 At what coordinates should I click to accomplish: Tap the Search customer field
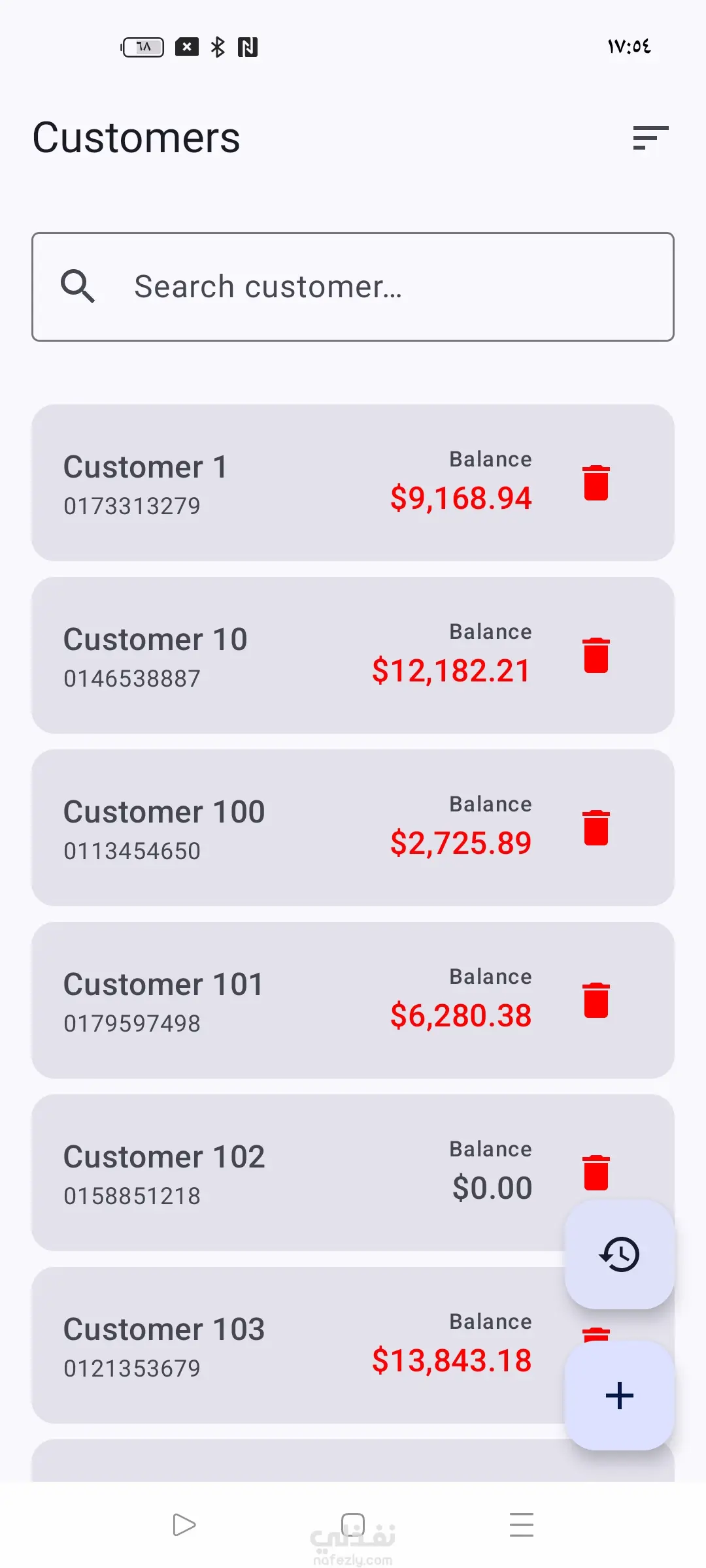(x=353, y=287)
